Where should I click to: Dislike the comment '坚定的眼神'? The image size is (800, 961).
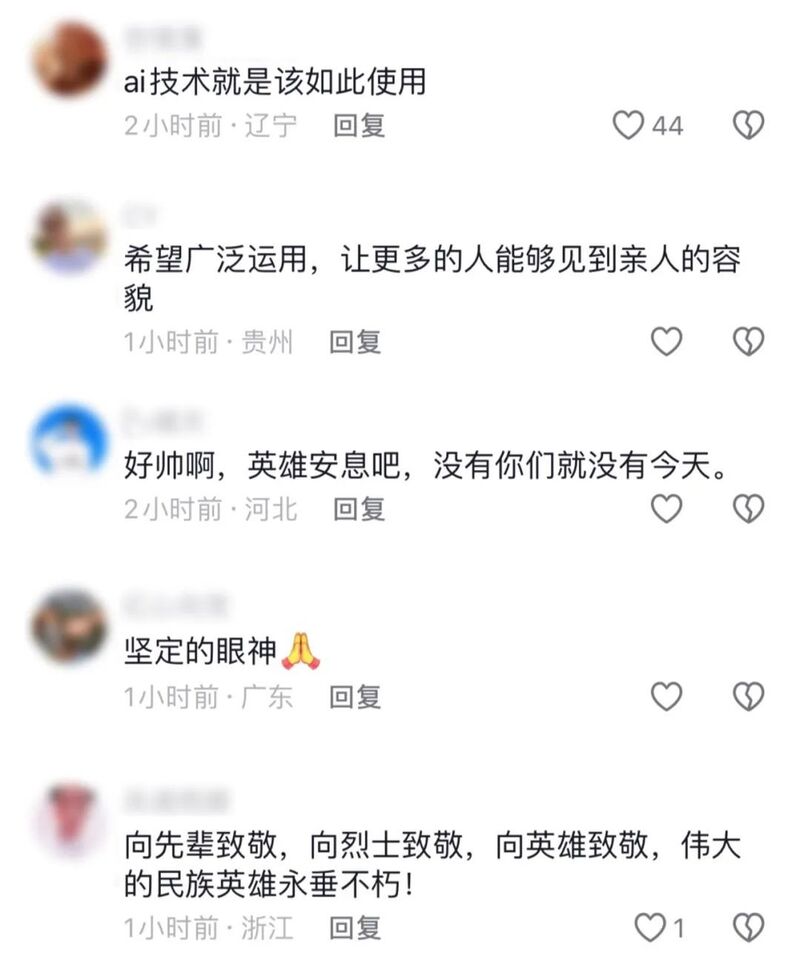749,696
